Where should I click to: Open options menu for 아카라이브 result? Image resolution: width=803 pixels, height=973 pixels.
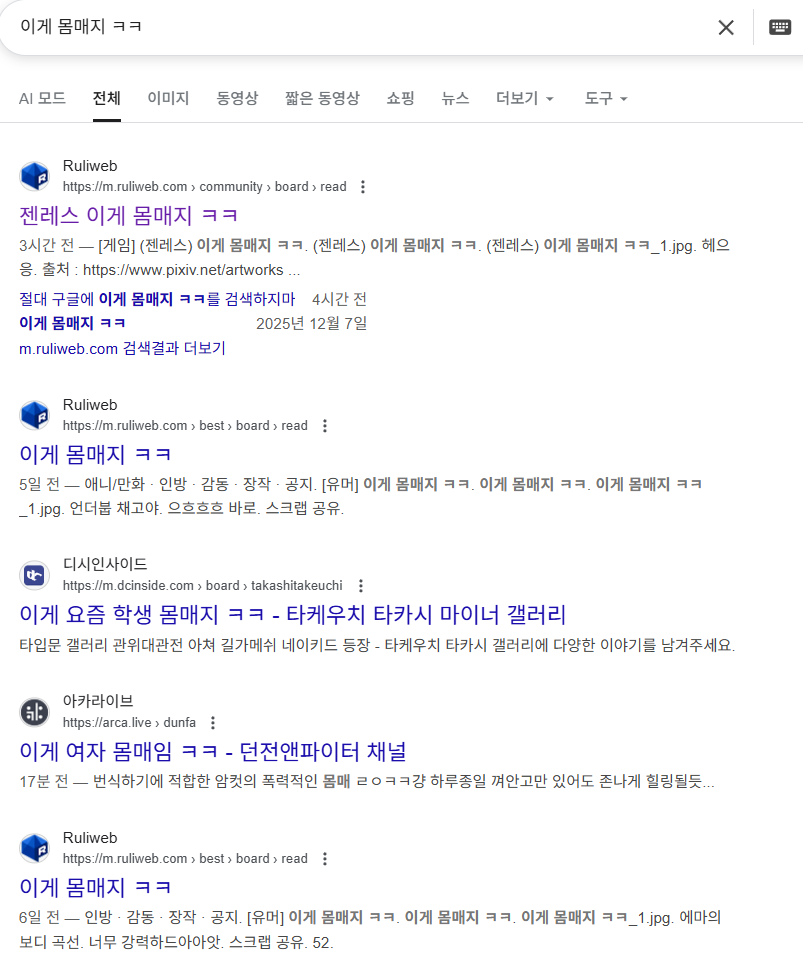(212, 723)
